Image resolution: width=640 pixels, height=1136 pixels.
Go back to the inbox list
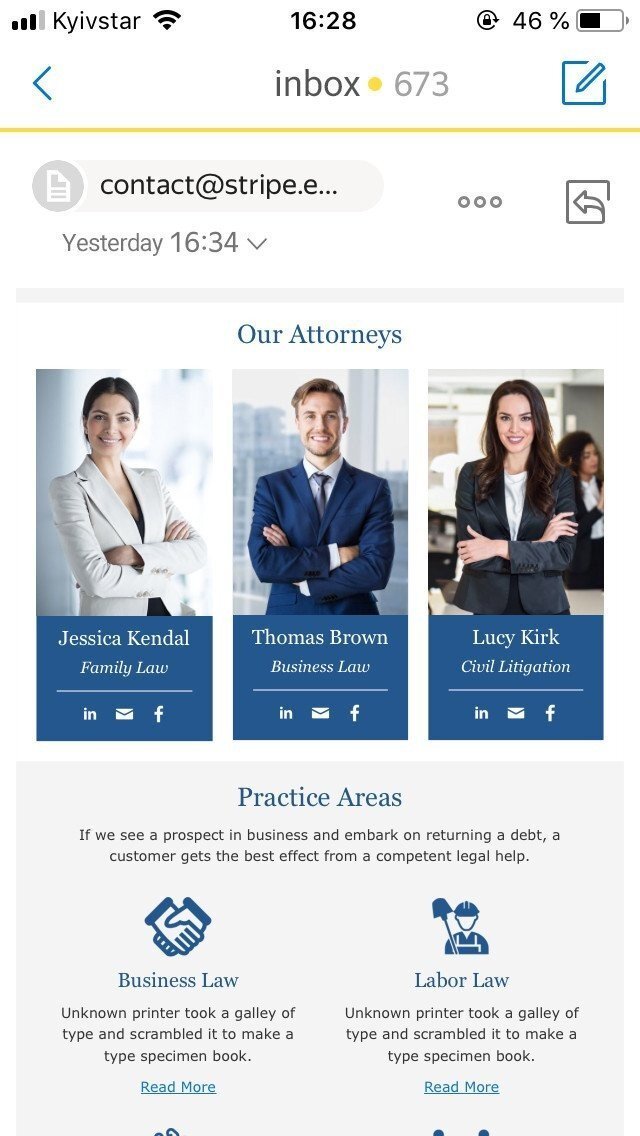click(x=42, y=84)
